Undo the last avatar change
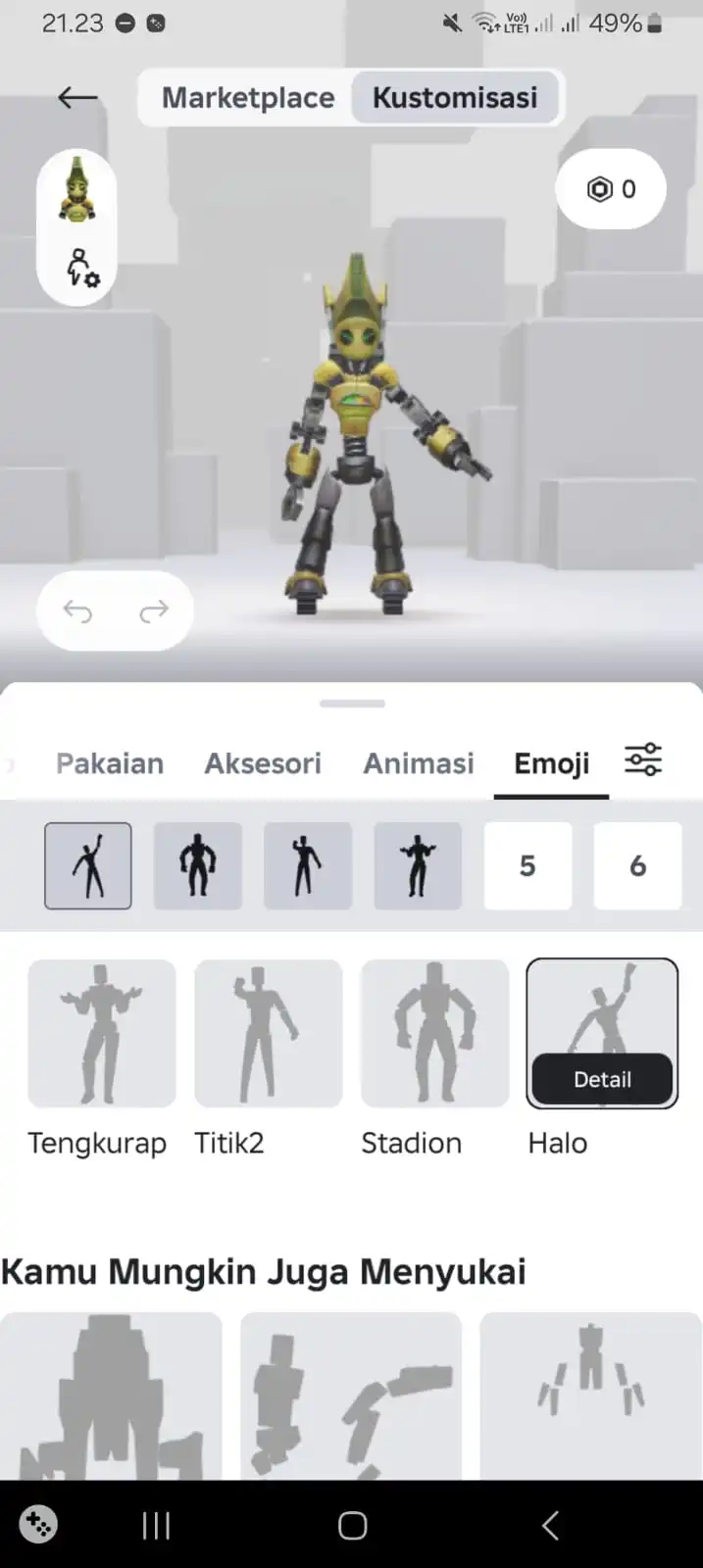Screen dimensions: 703x1568 tap(77, 612)
